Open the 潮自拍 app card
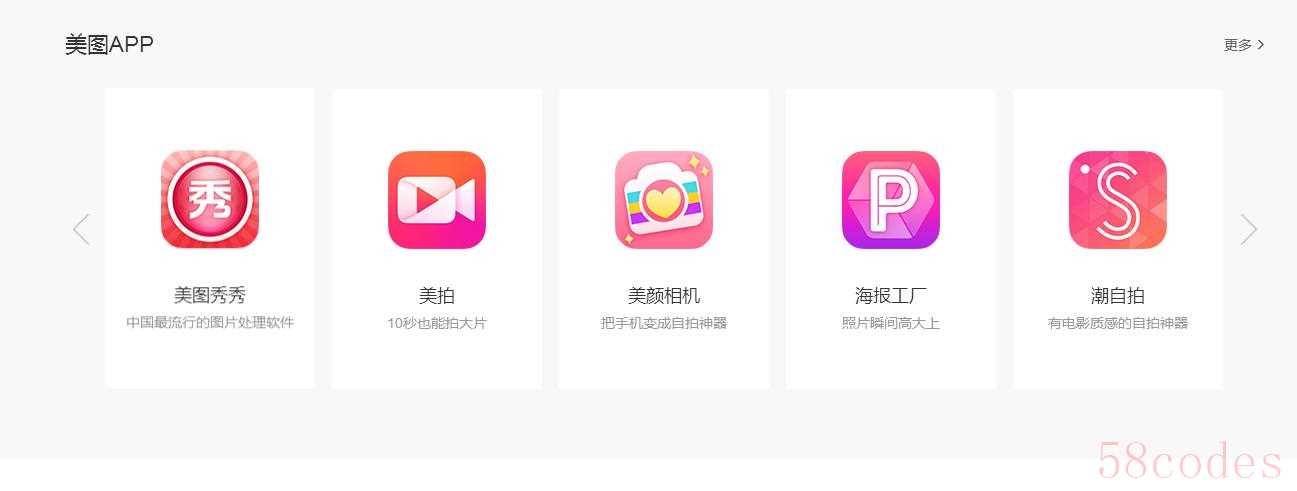The height and width of the screenshot is (491, 1297). click(1118, 238)
